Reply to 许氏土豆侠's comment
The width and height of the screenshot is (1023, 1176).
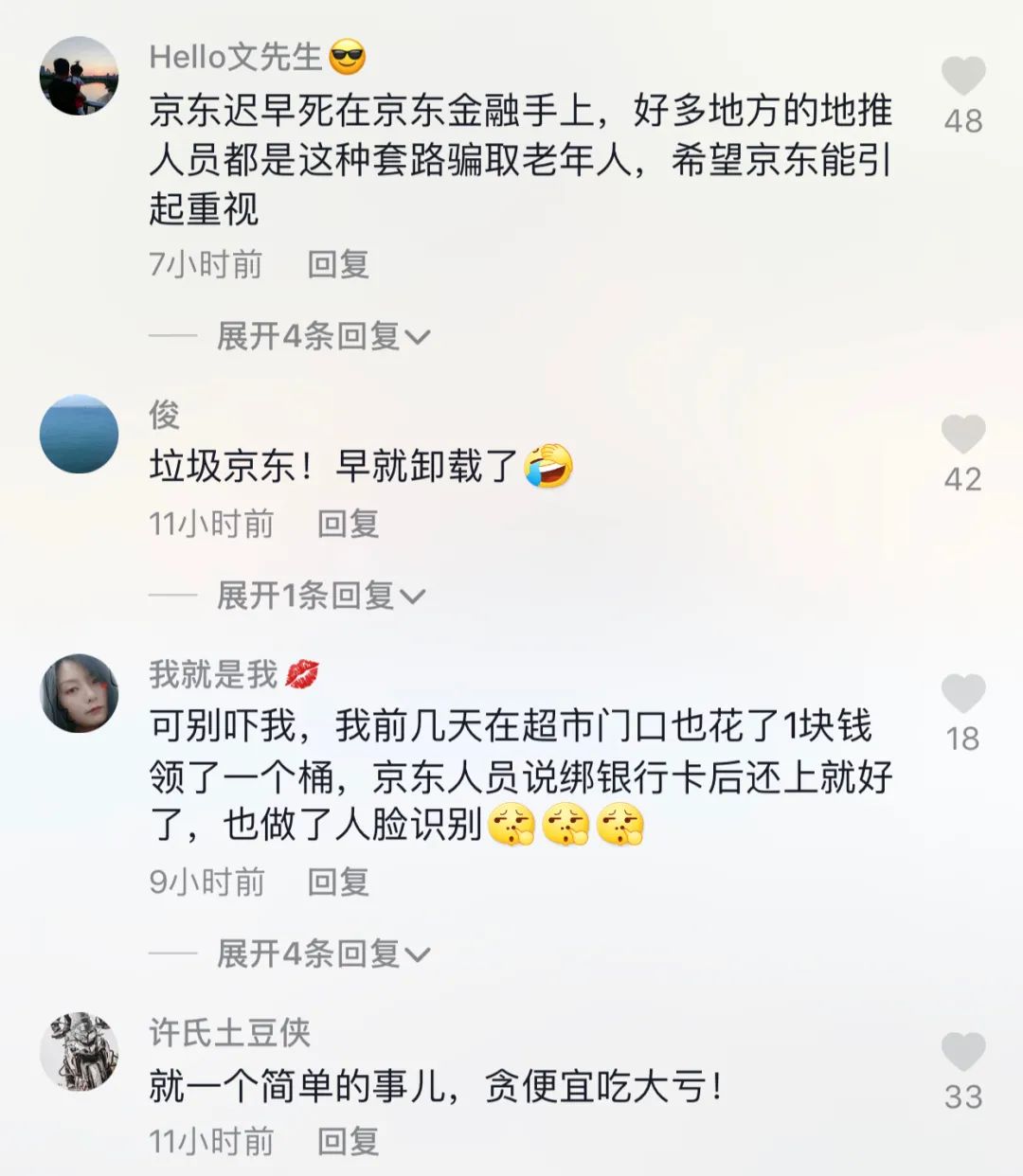pyautogui.click(x=348, y=1141)
